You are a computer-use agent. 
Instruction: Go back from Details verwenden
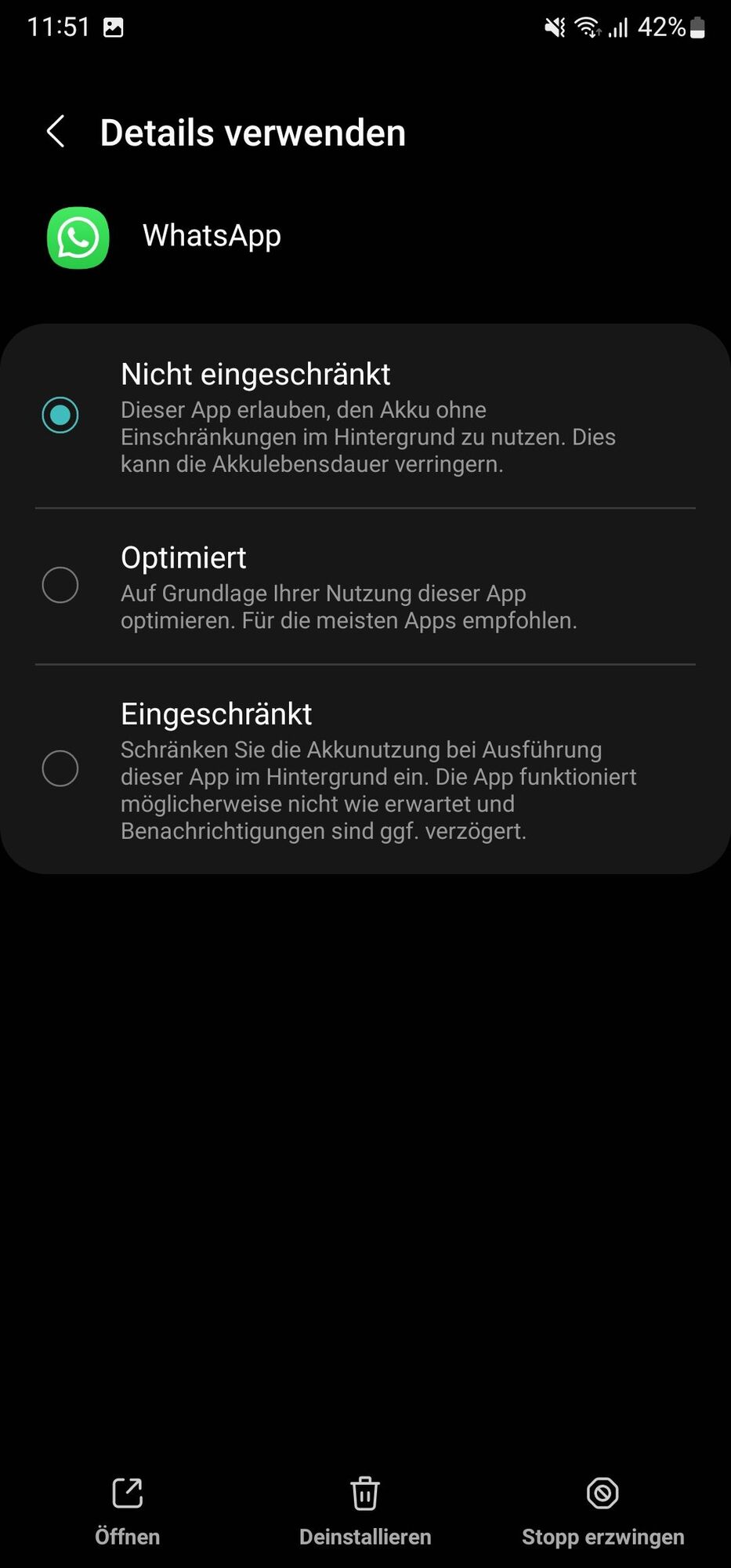coord(56,132)
